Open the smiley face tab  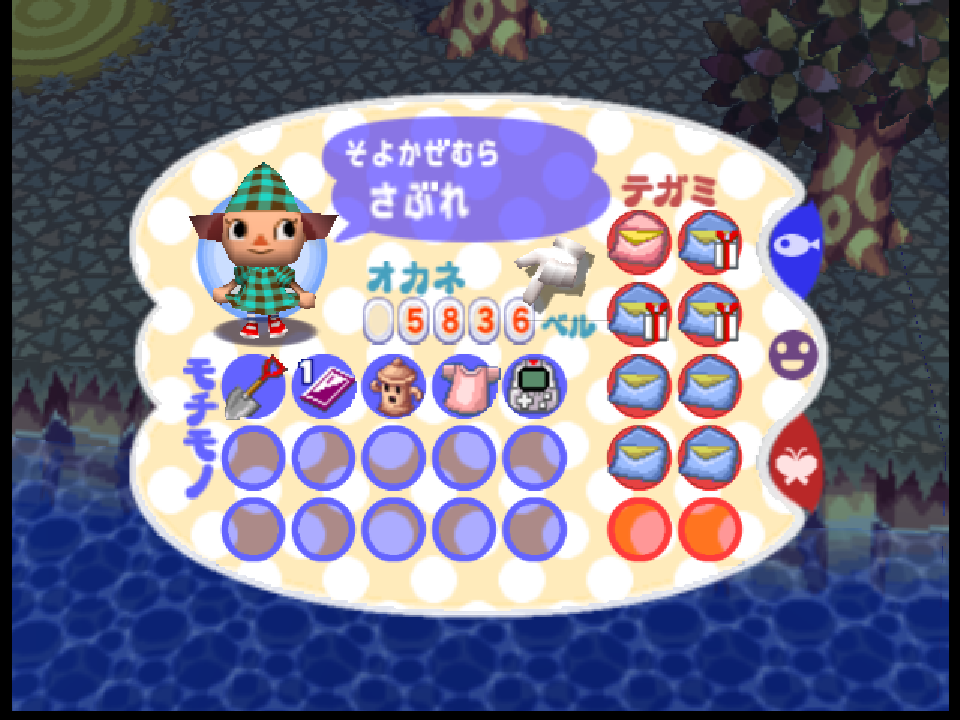click(x=796, y=353)
